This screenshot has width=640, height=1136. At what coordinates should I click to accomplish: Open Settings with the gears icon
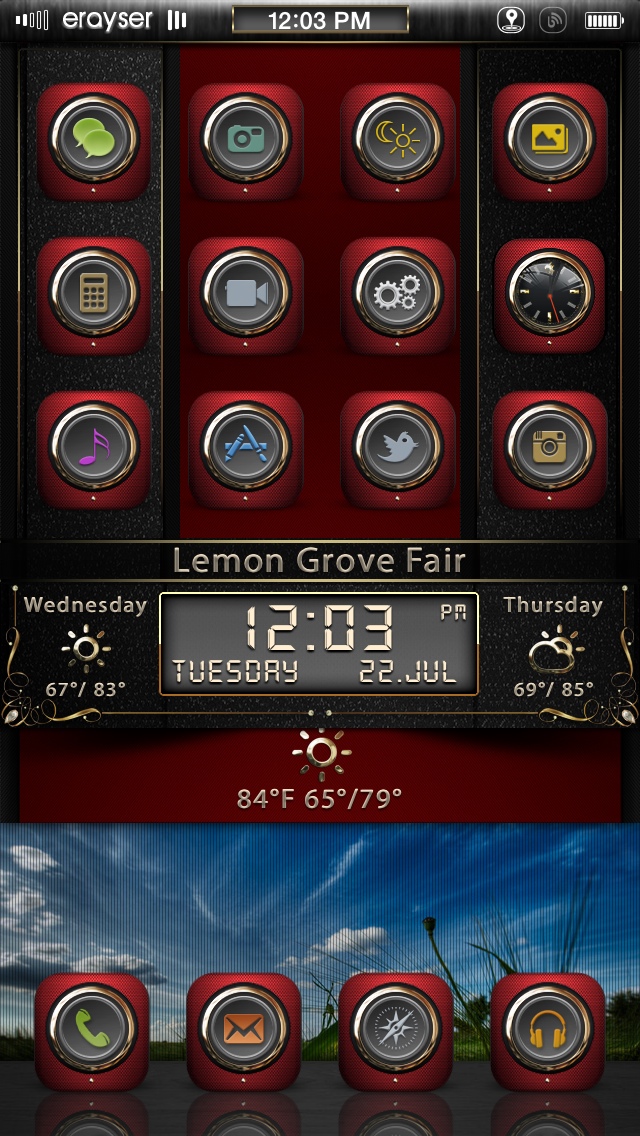tap(398, 293)
